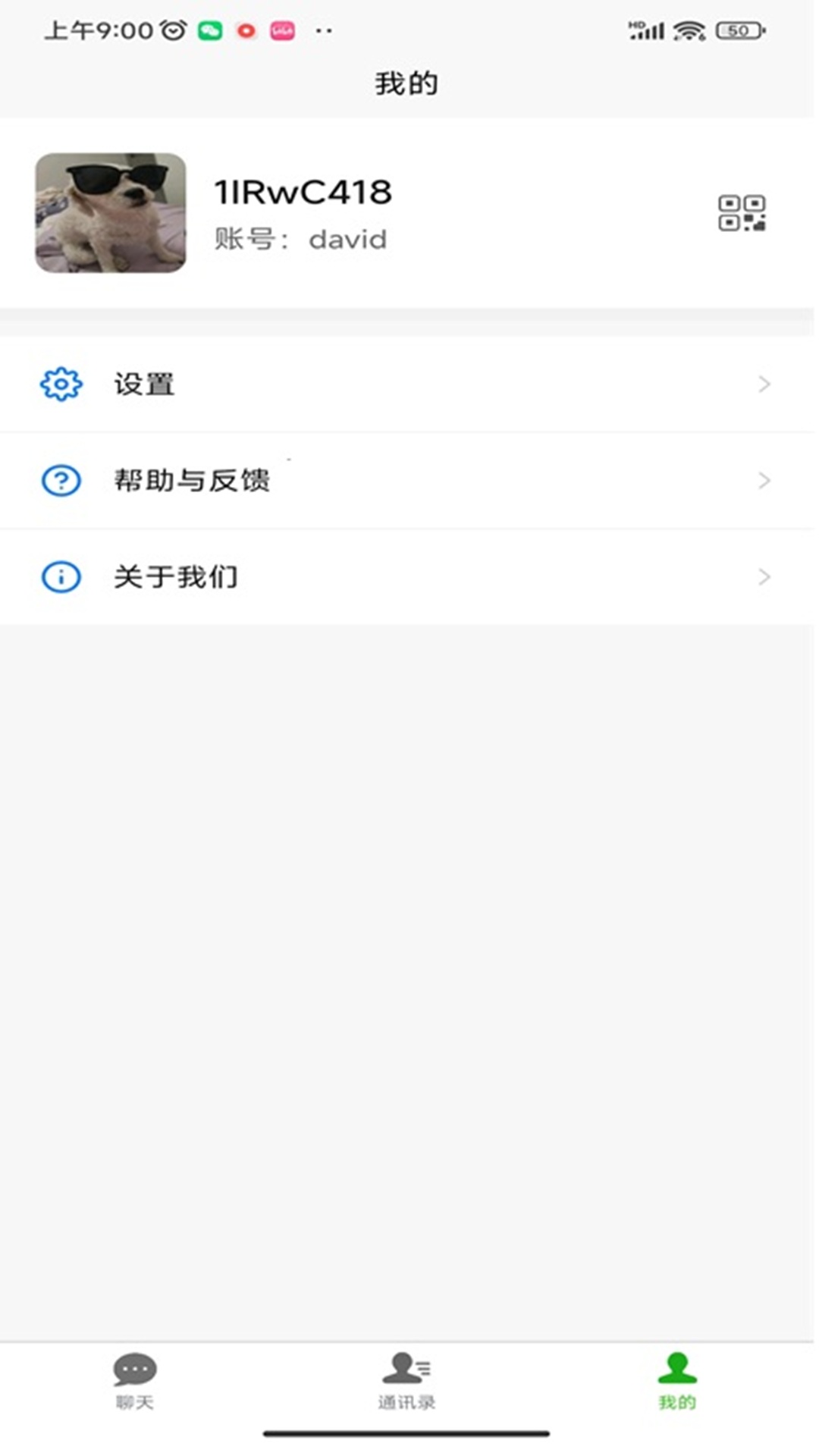
Task: Click the help question mark icon
Action: coord(59,480)
